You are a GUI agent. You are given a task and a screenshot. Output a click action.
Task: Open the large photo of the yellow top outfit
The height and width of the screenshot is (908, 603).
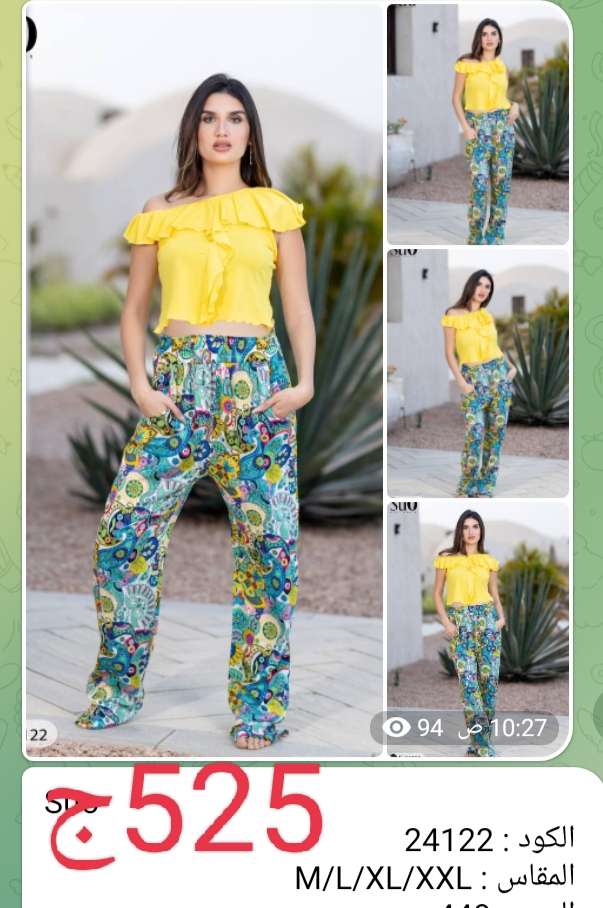click(x=204, y=380)
